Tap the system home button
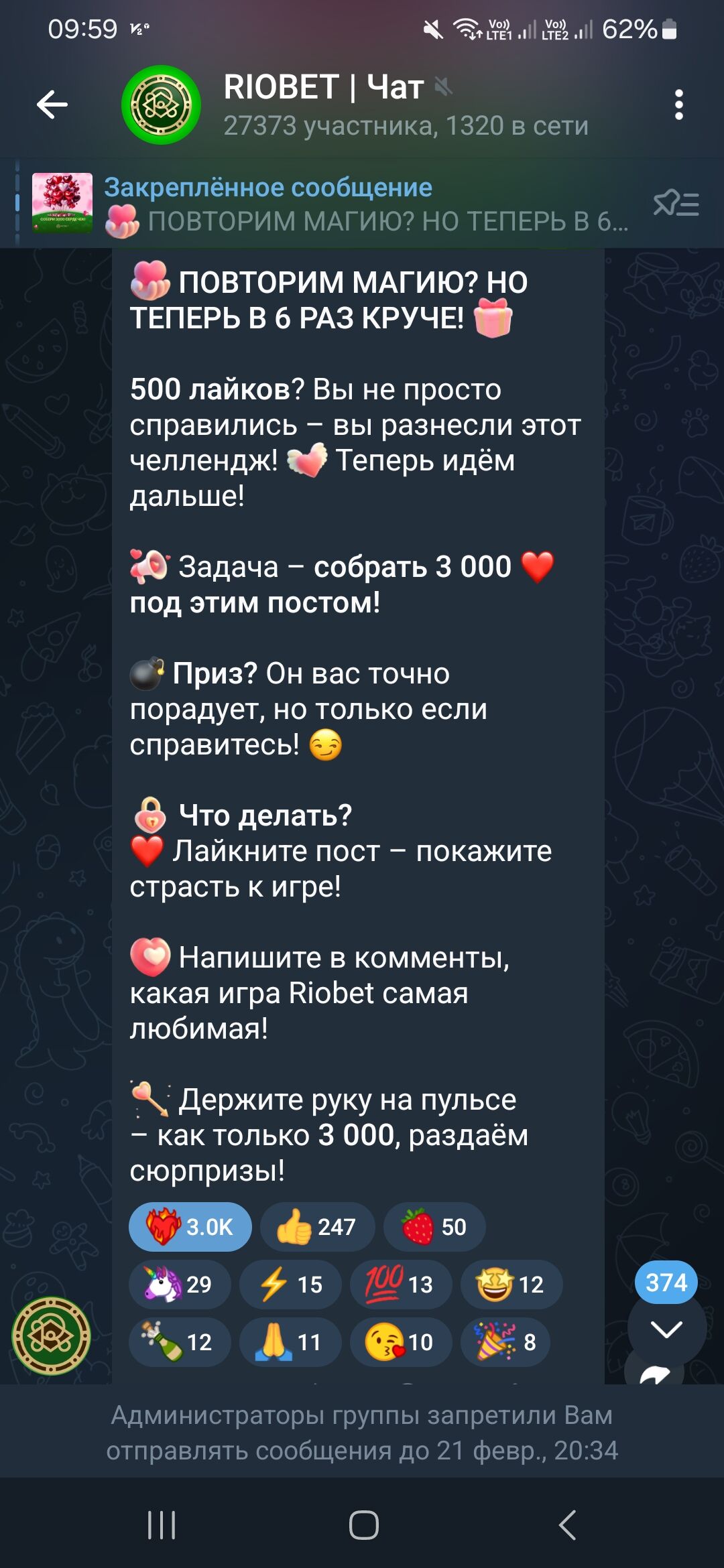724x1568 pixels. (363, 1525)
